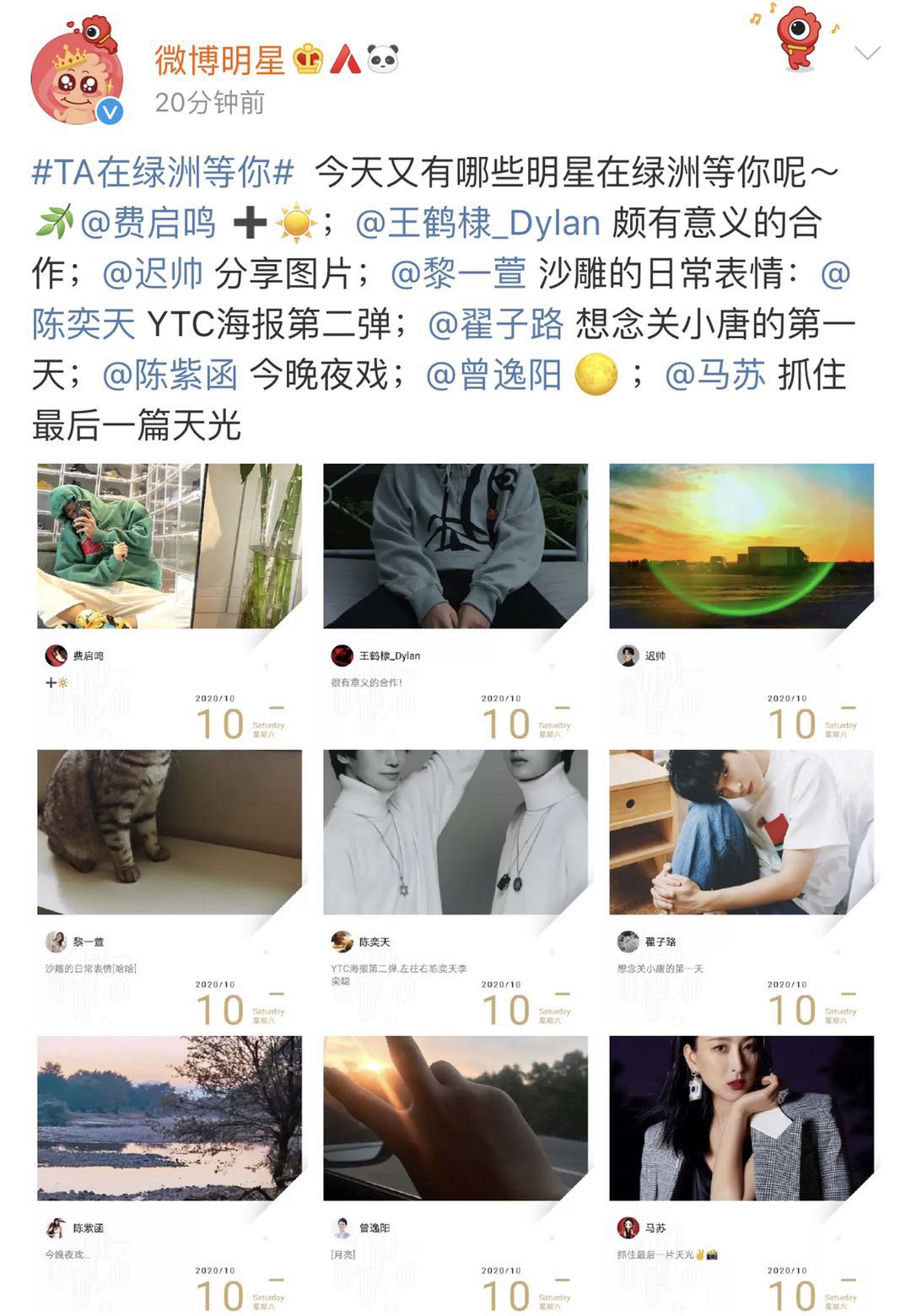This screenshot has height=1316, width=911.
Task: Open 迟帅 sunset image
Action: point(741,546)
